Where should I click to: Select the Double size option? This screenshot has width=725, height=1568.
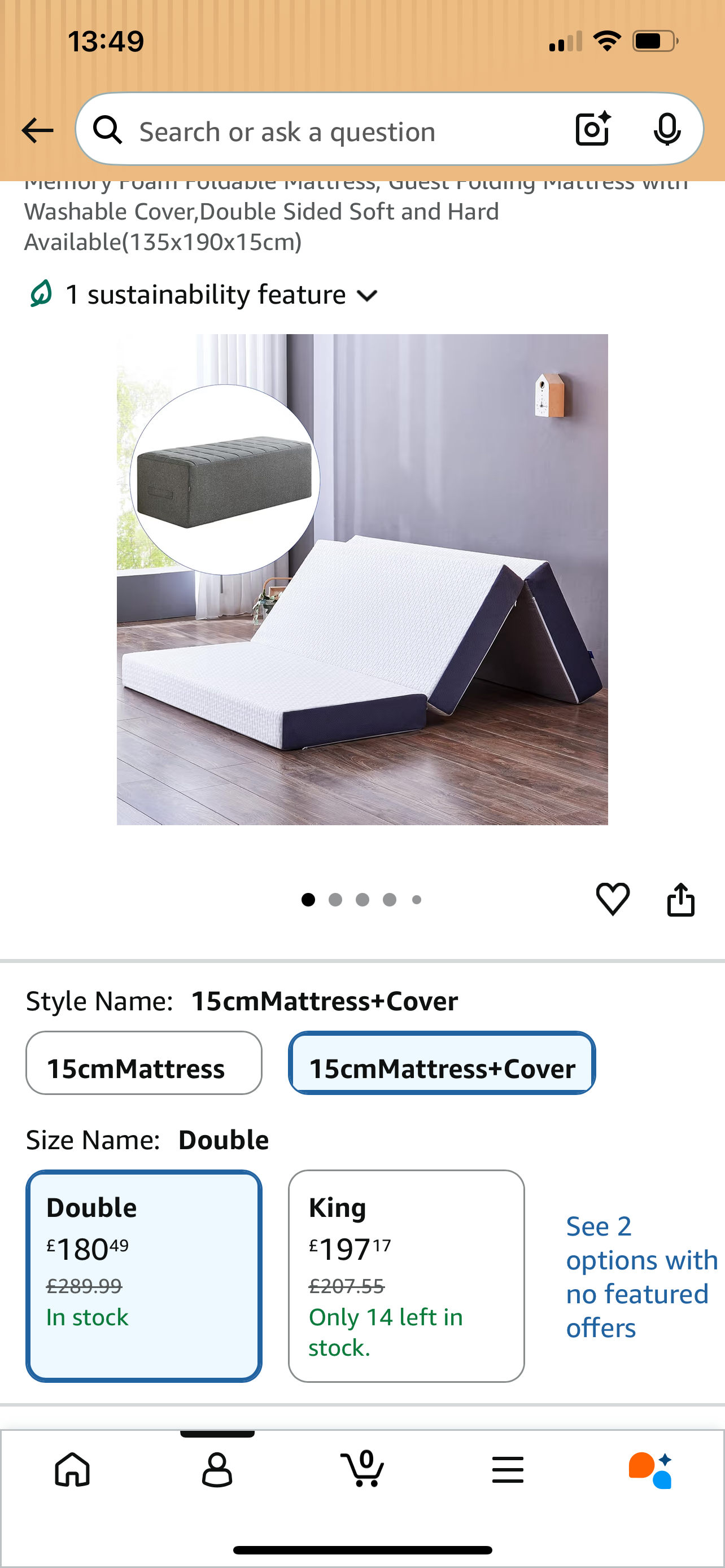click(x=143, y=1275)
